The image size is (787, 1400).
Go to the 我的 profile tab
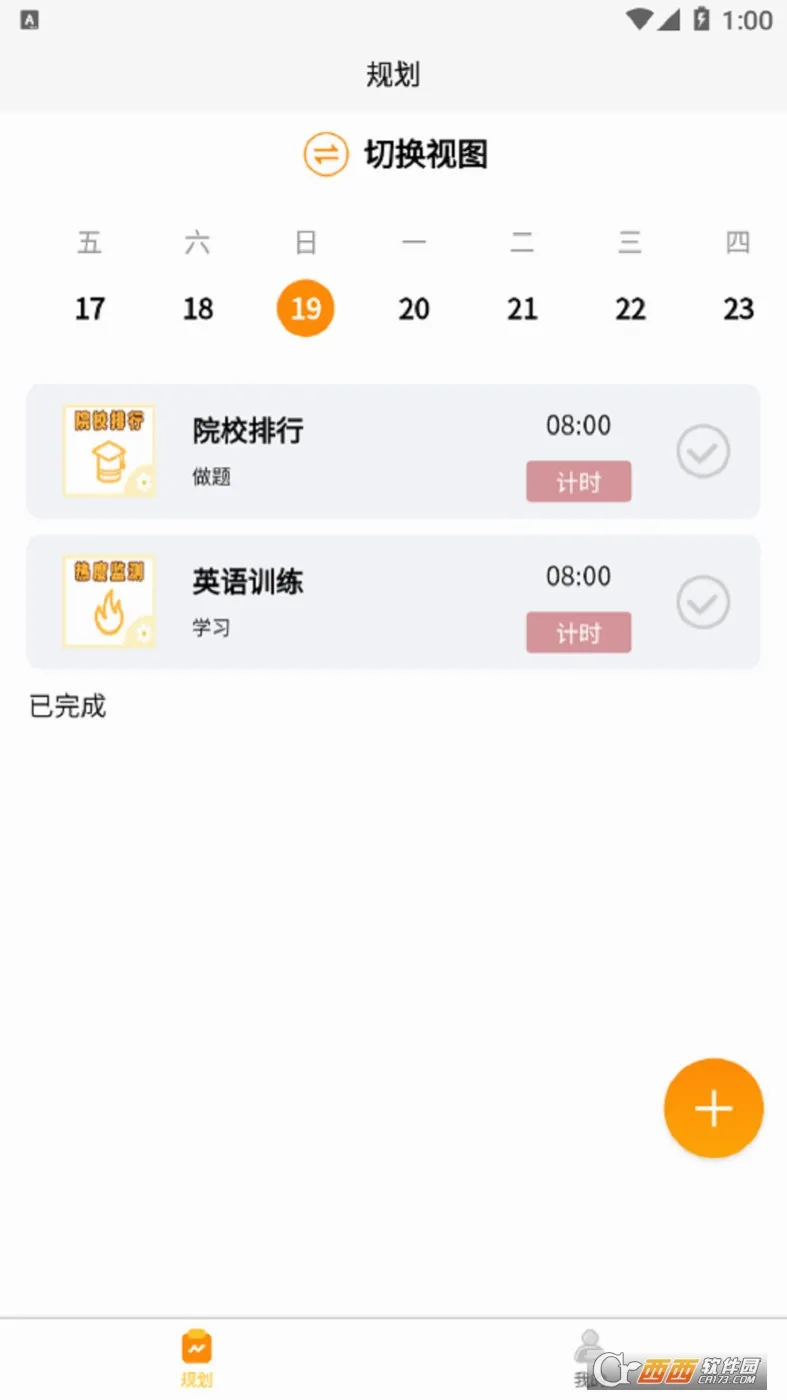(x=590, y=1359)
